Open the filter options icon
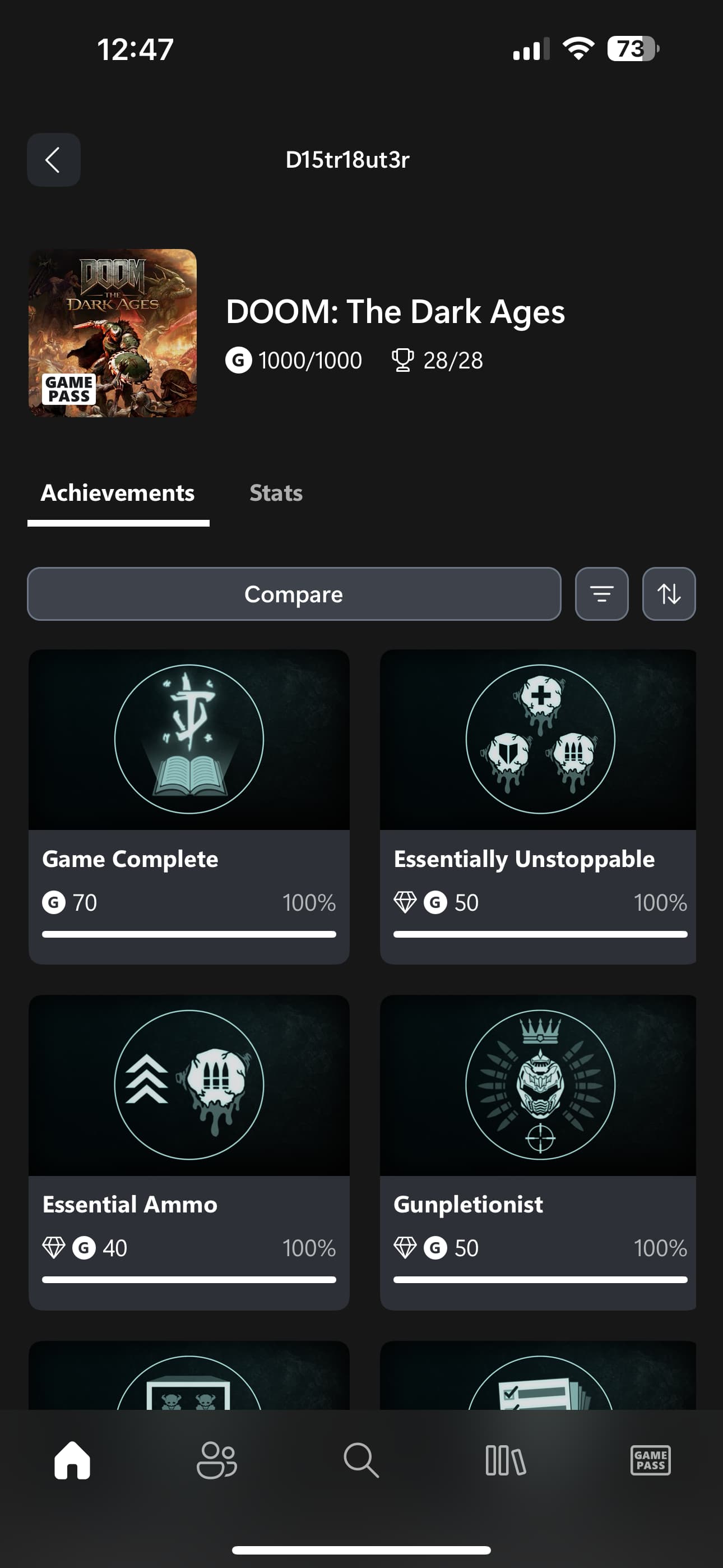Image resolution: width=723 pixels, height=1568 pixels. tap(601, 594)
